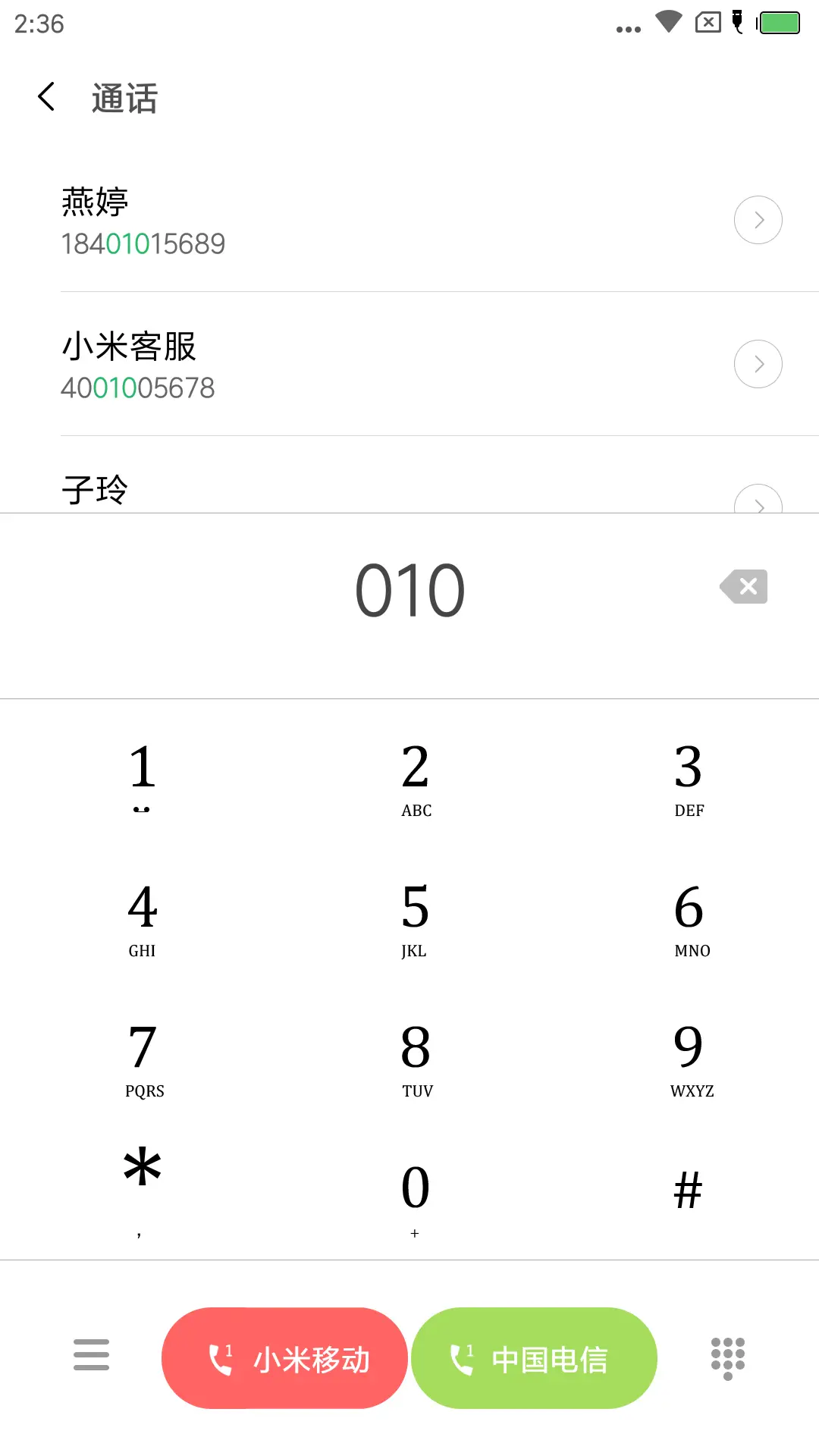The image size is (819, 1456).
Task: Open the dial pad icon at bottom right
Action: [x=726, y=1357]
